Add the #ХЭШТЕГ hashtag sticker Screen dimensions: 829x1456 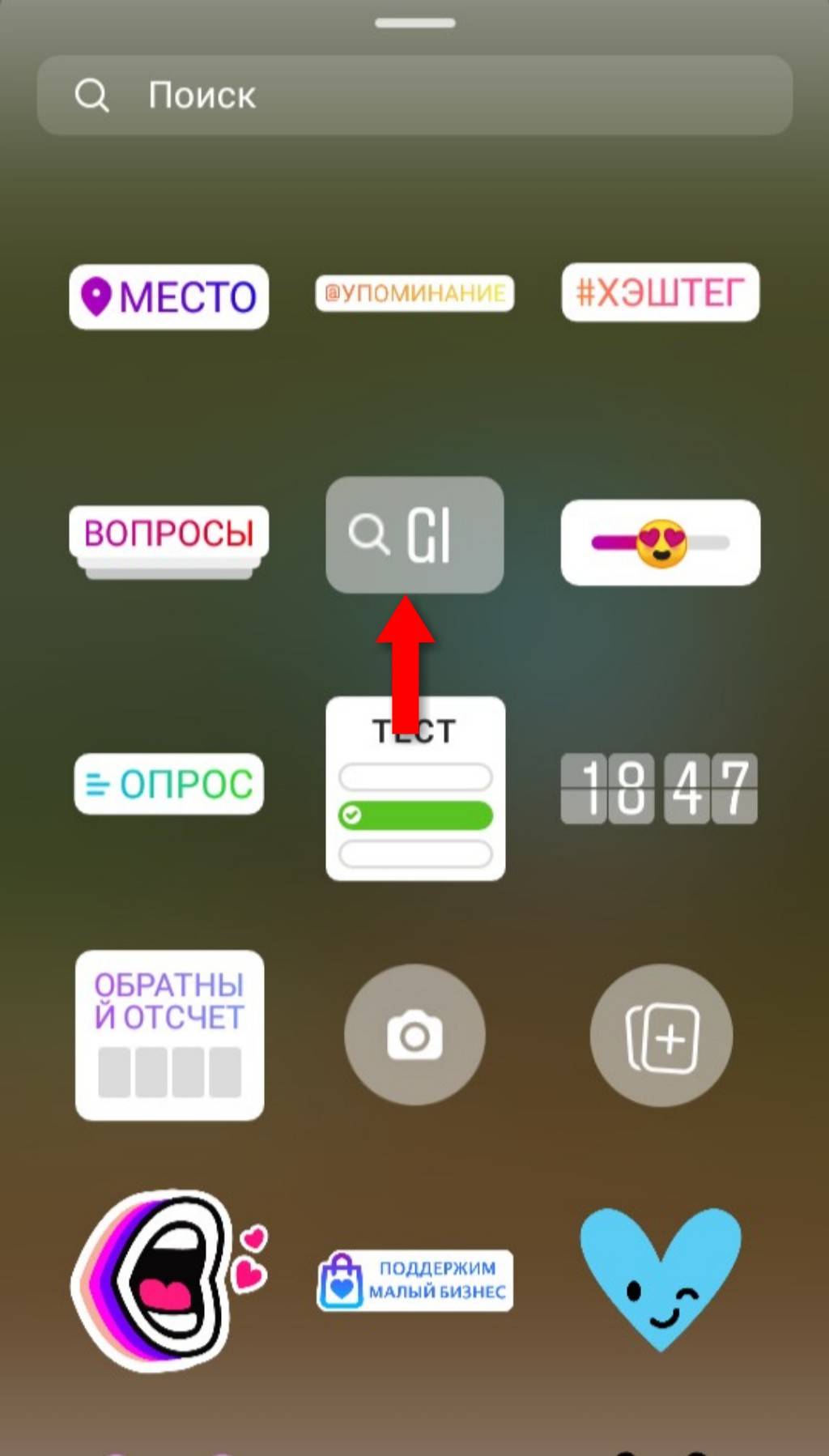(660, 292)
